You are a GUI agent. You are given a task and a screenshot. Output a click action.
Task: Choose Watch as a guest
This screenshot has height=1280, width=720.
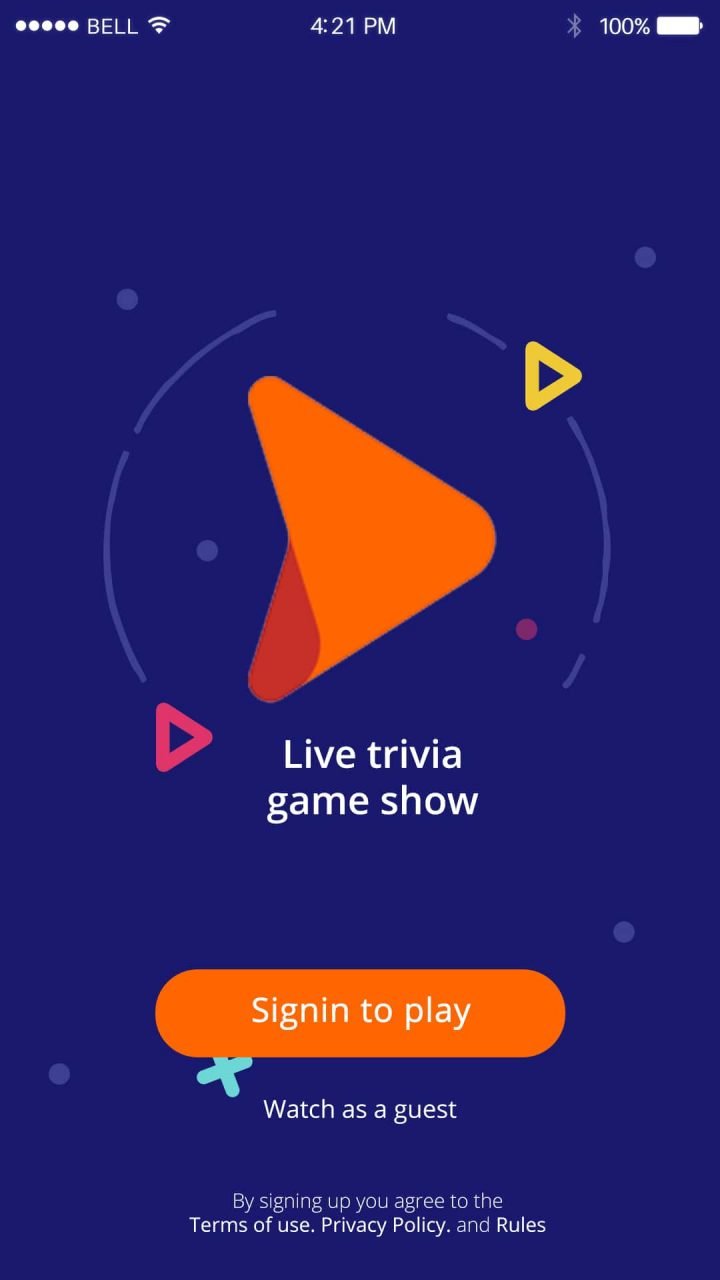[360, 1109]
